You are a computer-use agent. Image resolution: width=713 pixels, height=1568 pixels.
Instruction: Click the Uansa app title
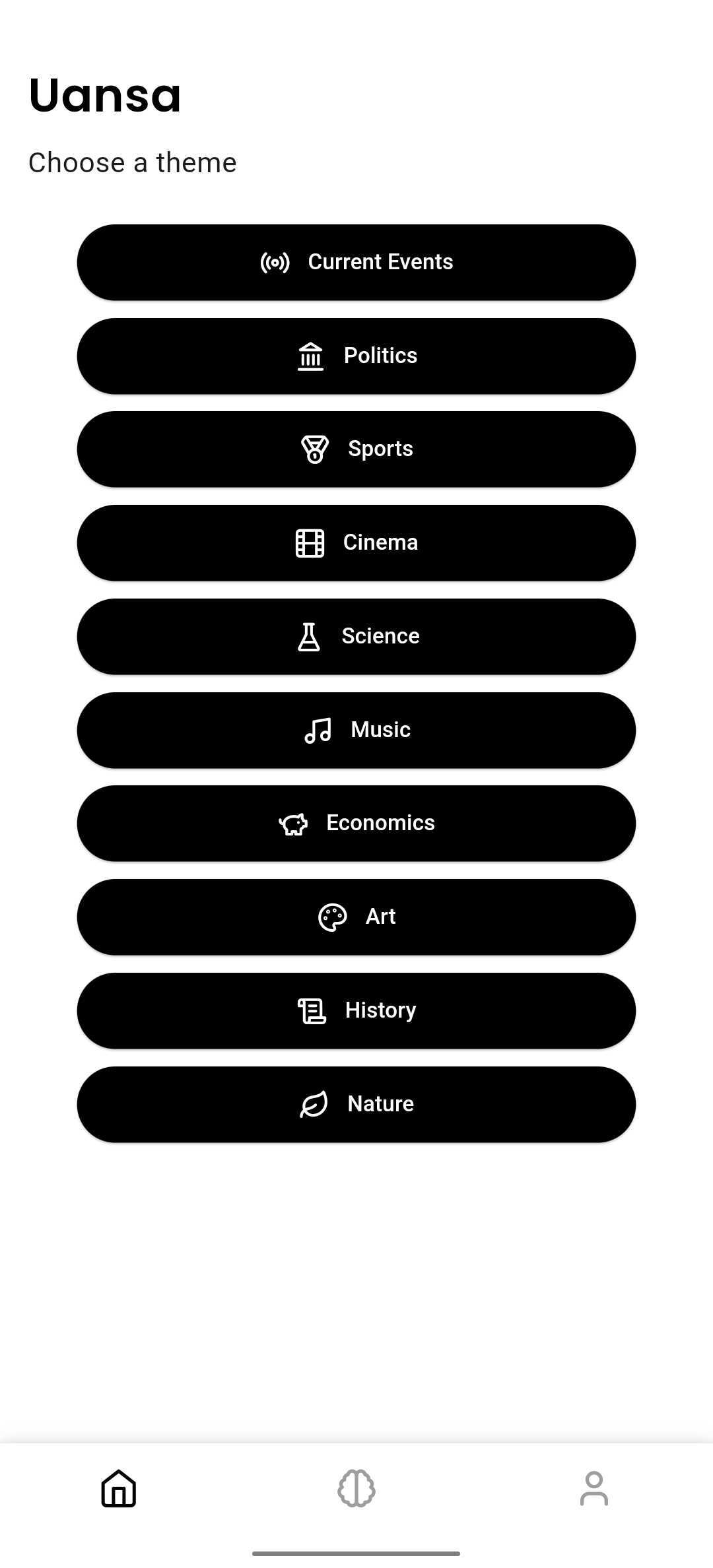coord(104,96)
